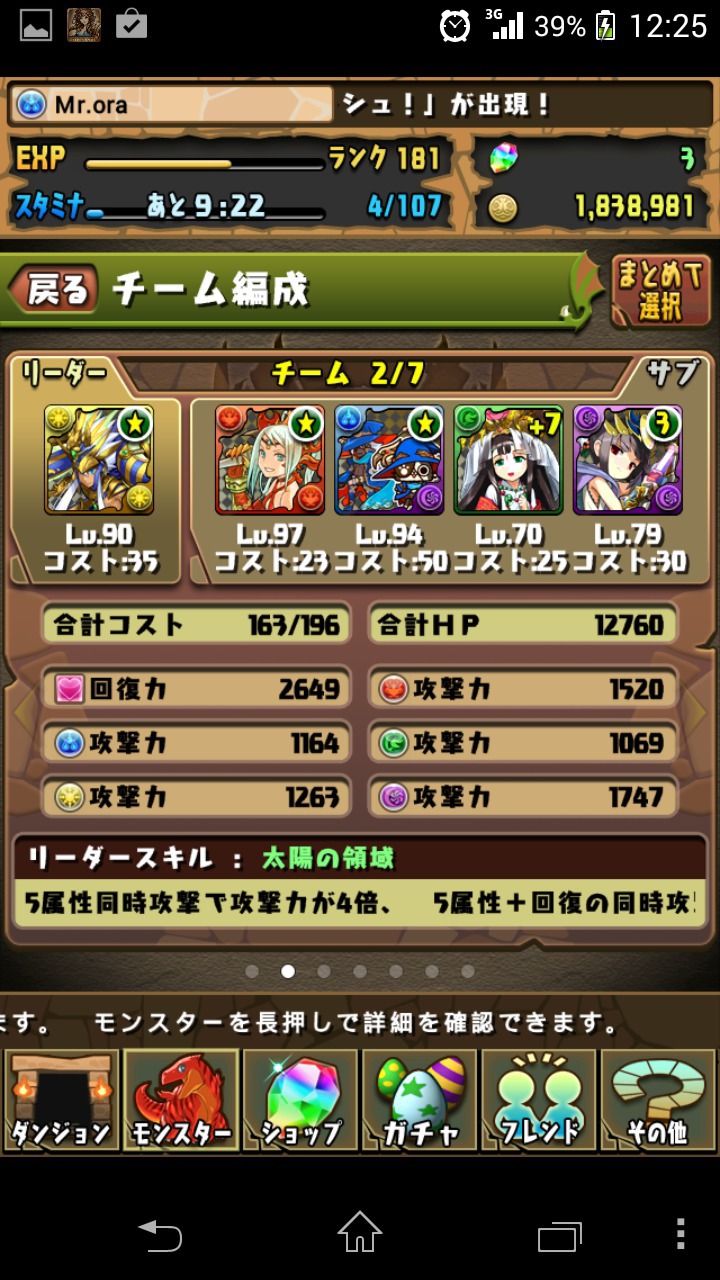Open the その他 others menu
The height and width of the screenshot is (1280, 720).
(658, 1100)
